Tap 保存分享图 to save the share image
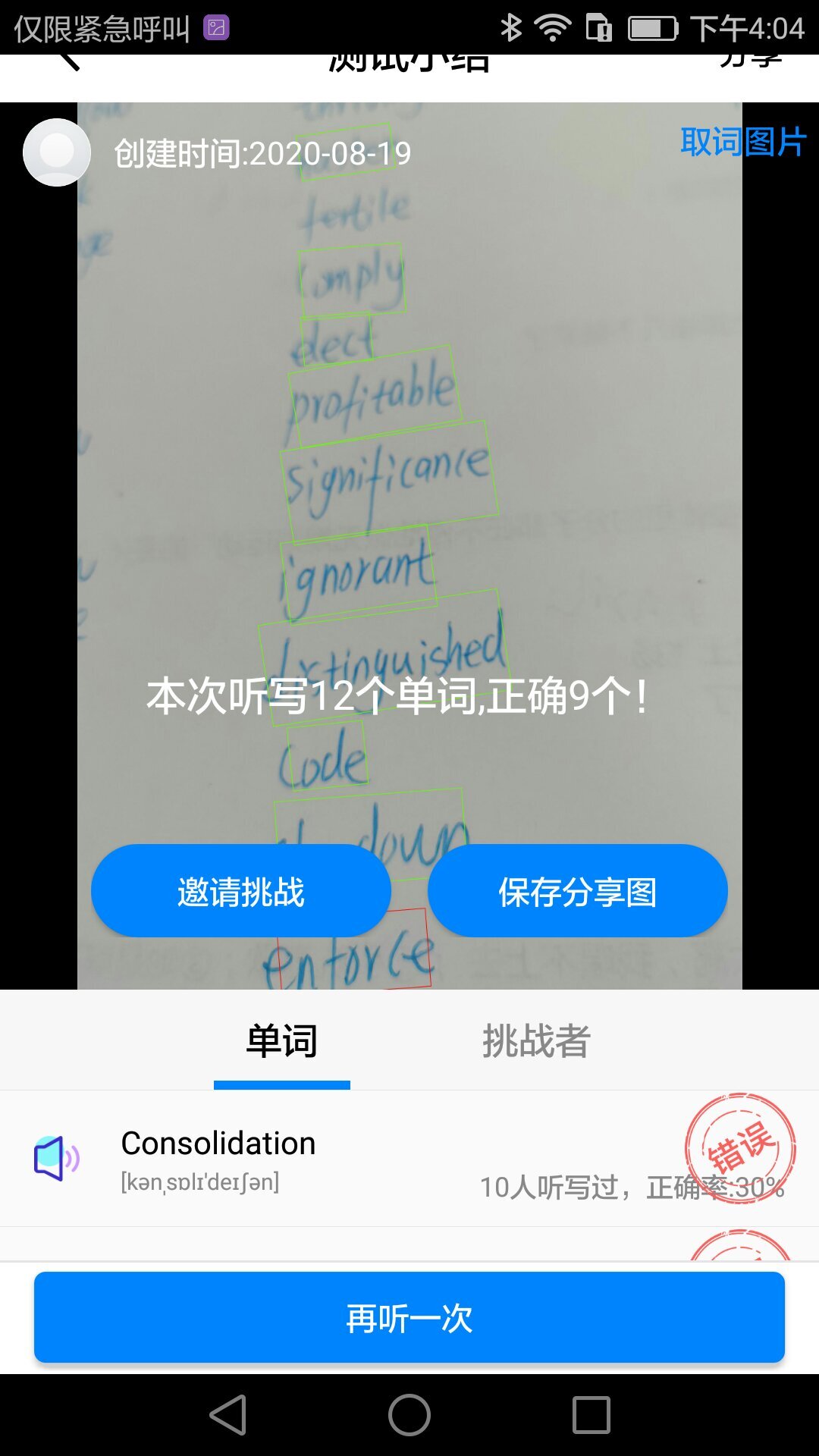Screen dimensions: 819x1456 (577, 891)
